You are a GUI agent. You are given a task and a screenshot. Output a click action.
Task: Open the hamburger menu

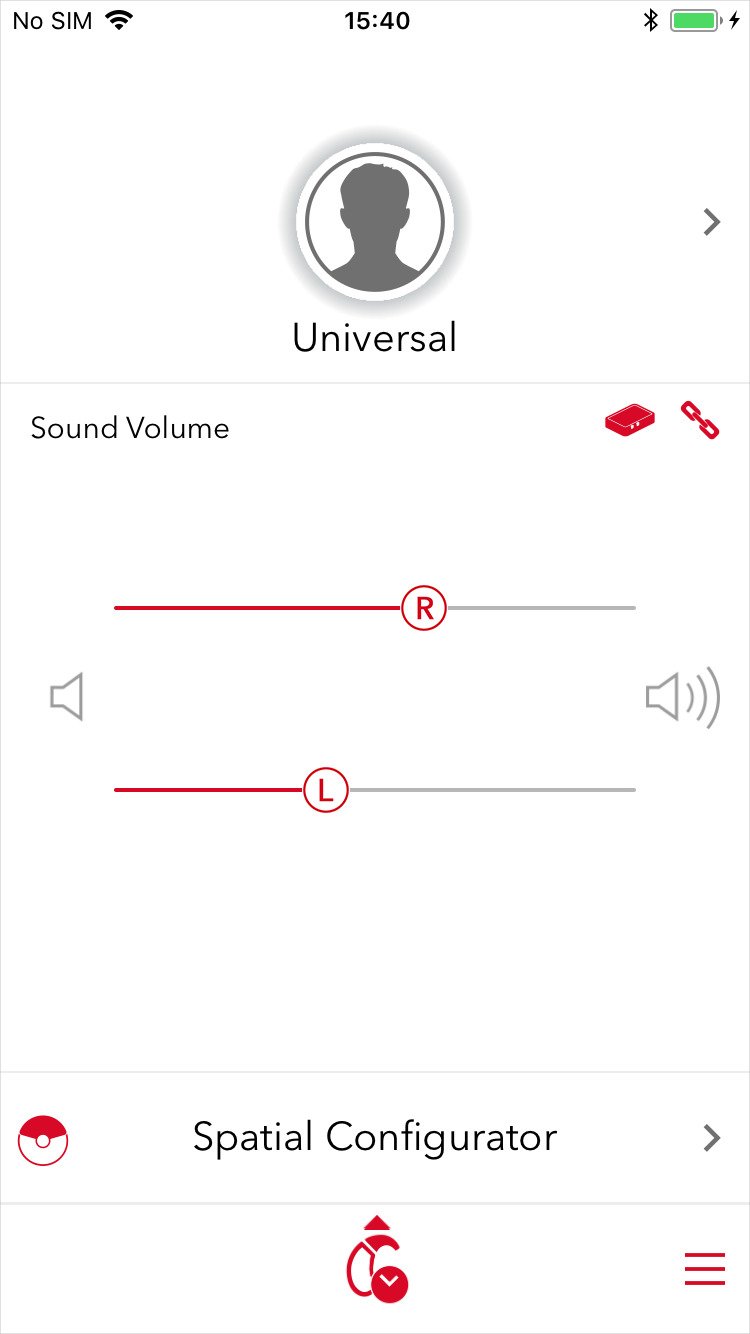[704, 1269]
